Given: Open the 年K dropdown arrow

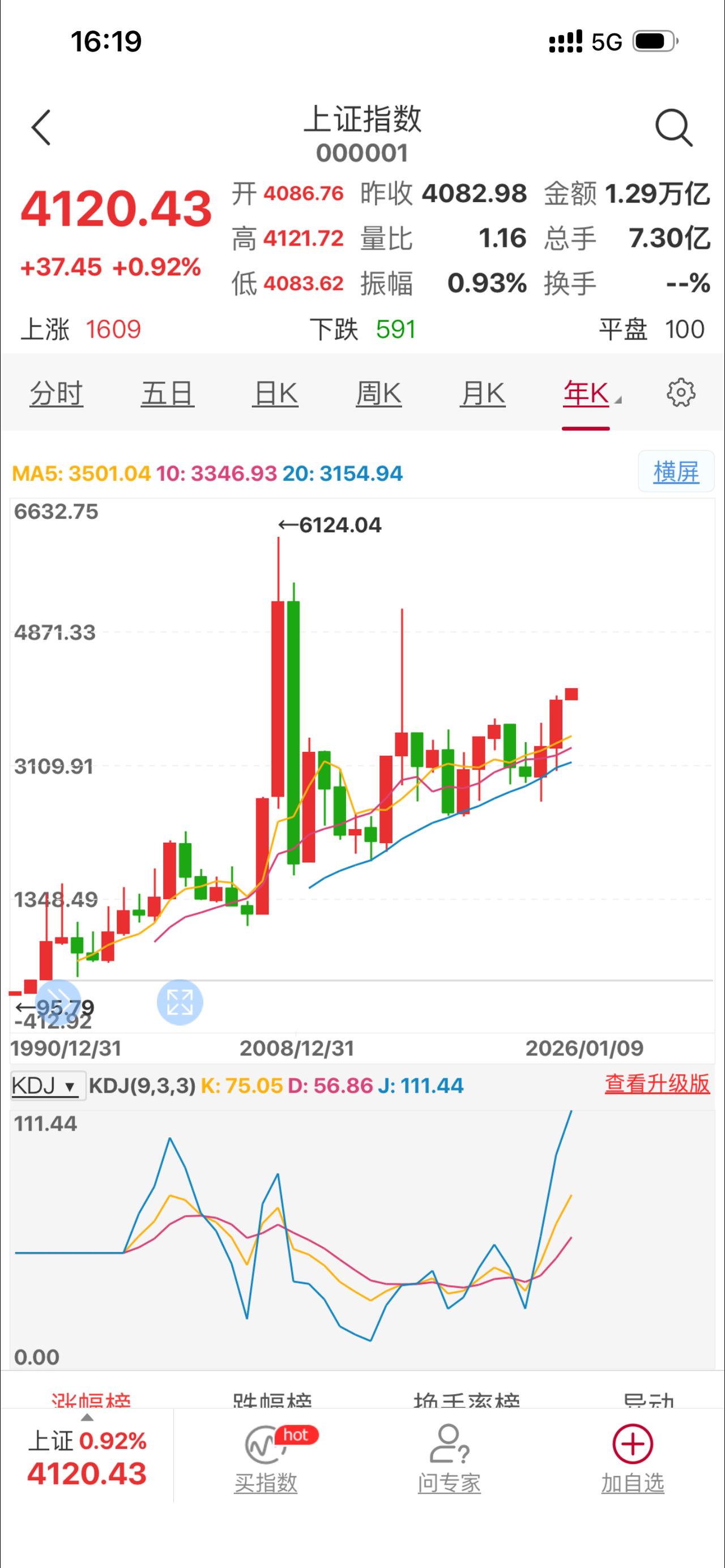Looking at the screenshot, I should point(618,399).
